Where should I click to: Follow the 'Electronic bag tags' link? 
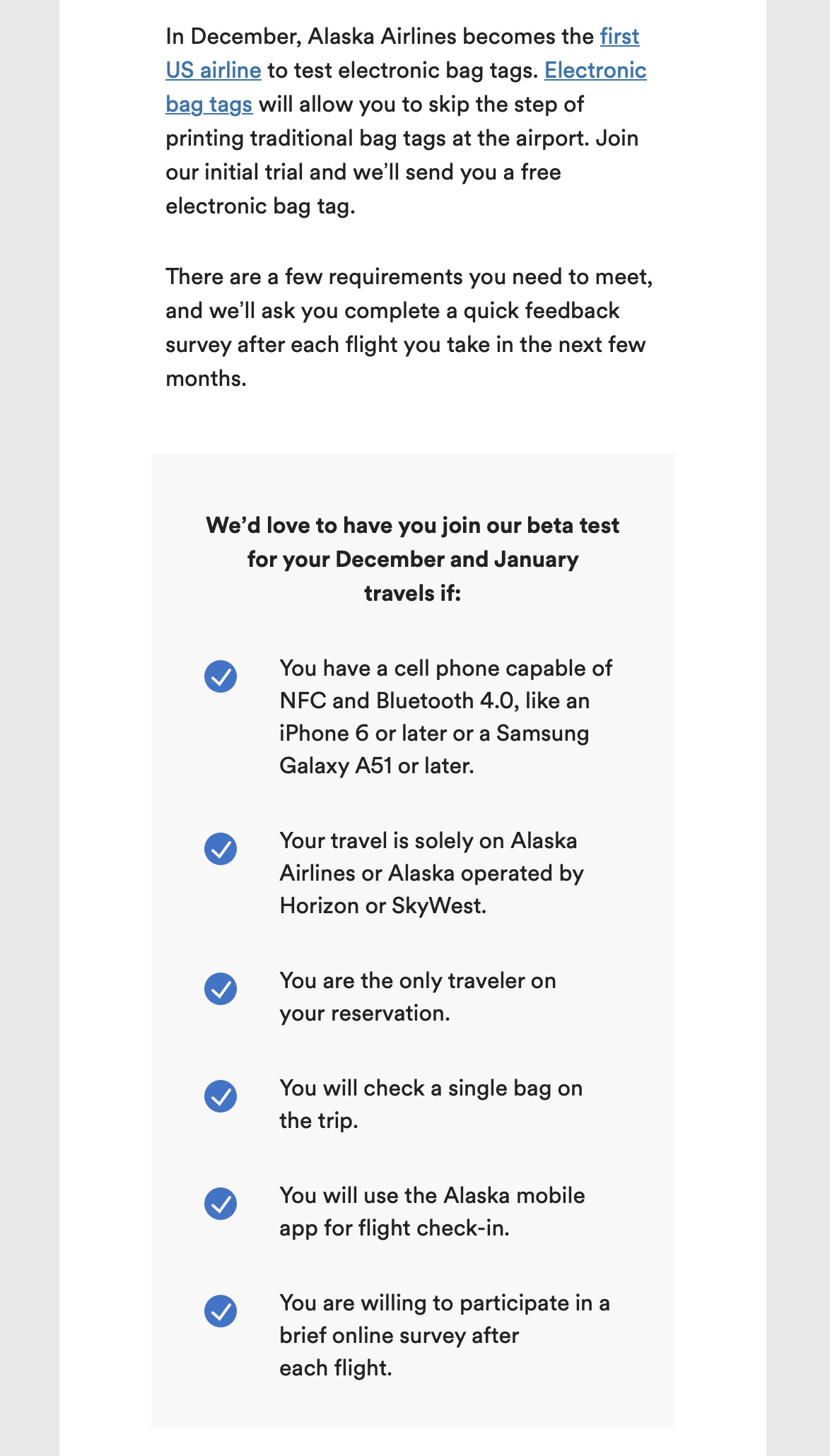[595, 71]
